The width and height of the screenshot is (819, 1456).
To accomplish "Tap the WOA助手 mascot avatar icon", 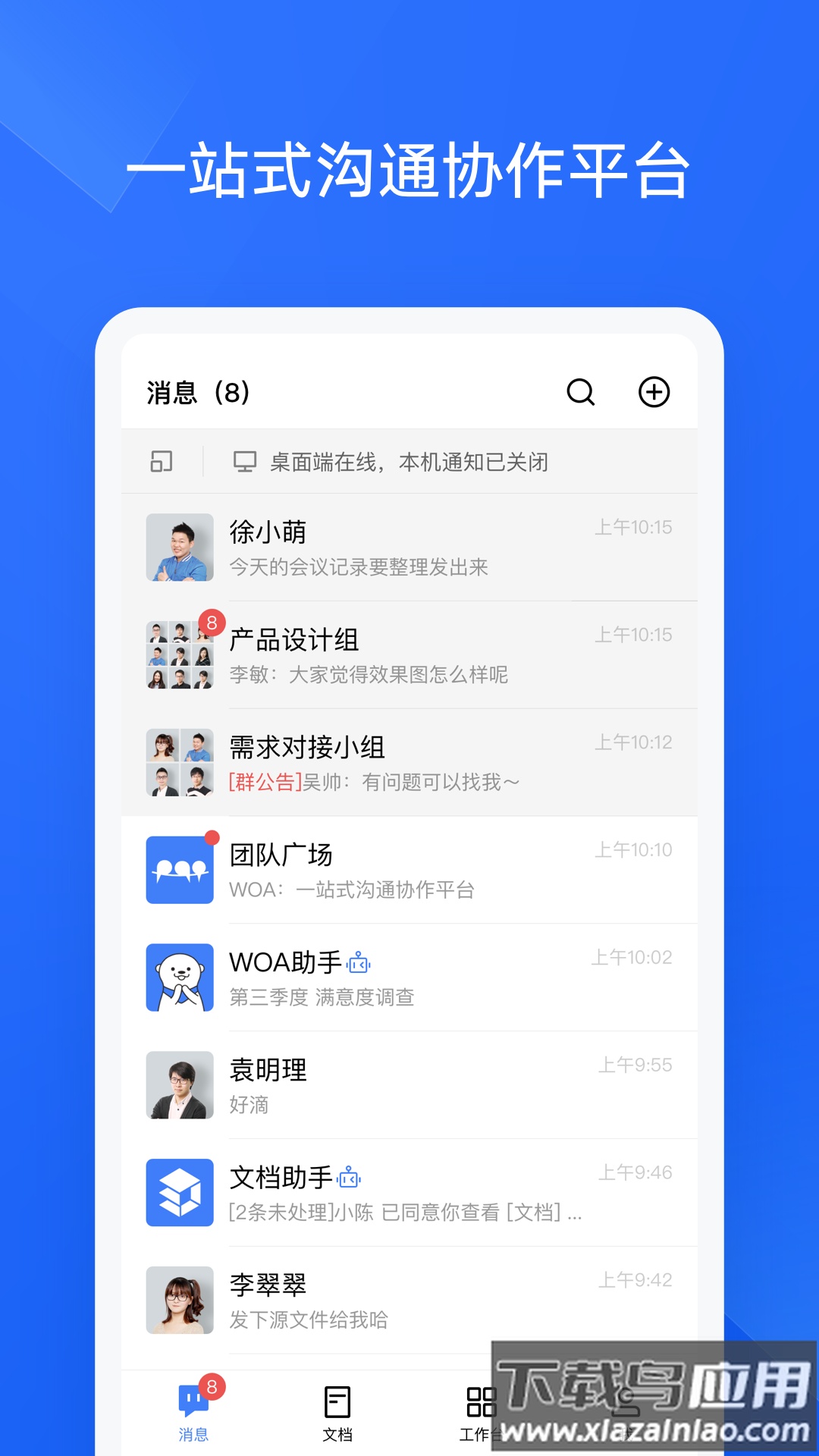I will (x=179, y=977).
